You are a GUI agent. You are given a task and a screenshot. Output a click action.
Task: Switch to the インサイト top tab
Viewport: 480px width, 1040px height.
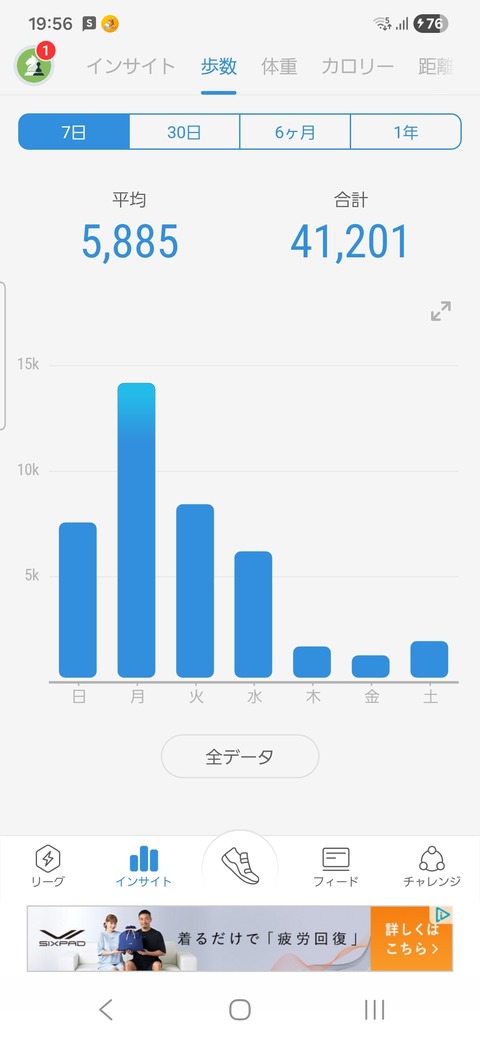[x=131, y=66]
